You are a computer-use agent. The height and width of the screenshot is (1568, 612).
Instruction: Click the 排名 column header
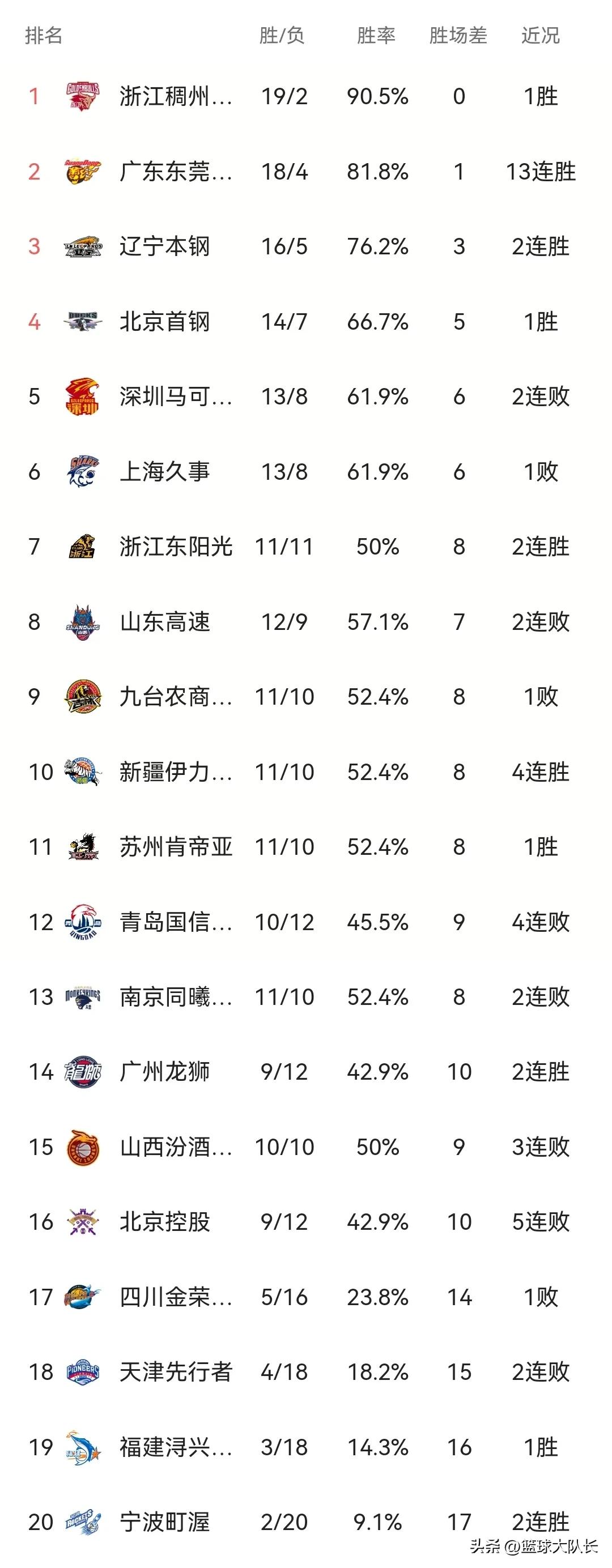click(x=40, y=36)
